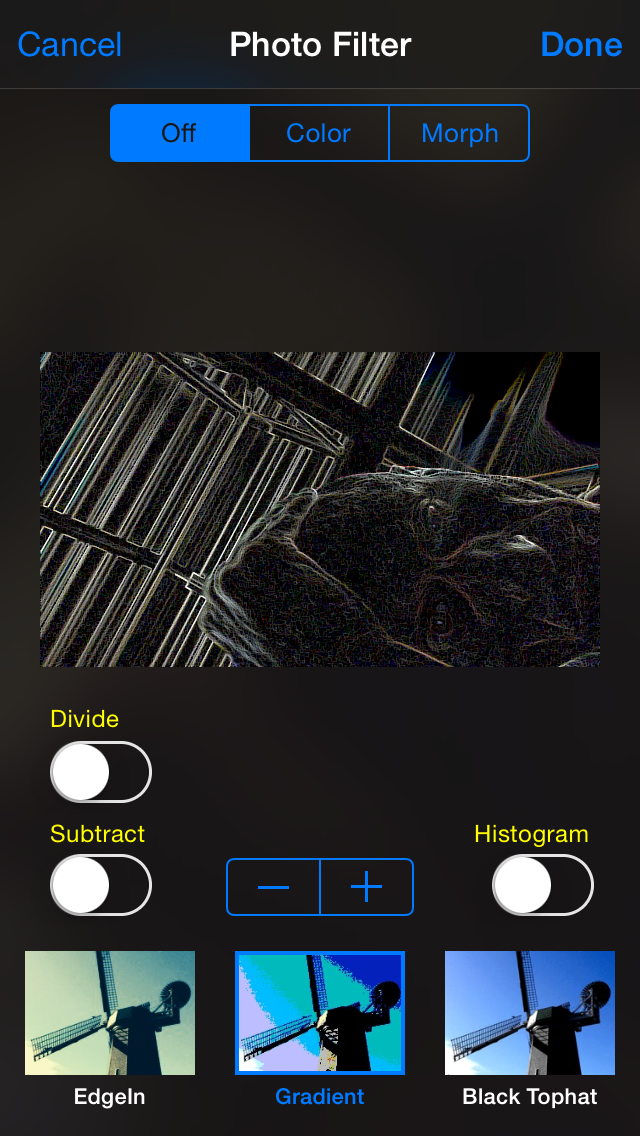
Task: Choose the Gradient filter thumbnail
Action: coord(320,1012)
